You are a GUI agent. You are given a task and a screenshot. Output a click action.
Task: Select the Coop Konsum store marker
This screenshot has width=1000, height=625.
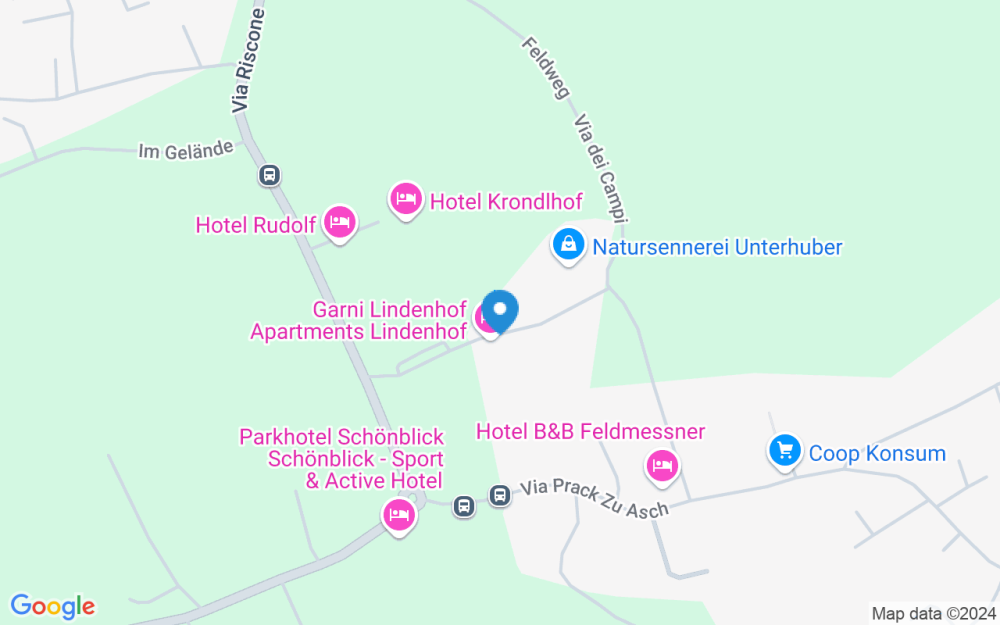[x=785, y=450]
